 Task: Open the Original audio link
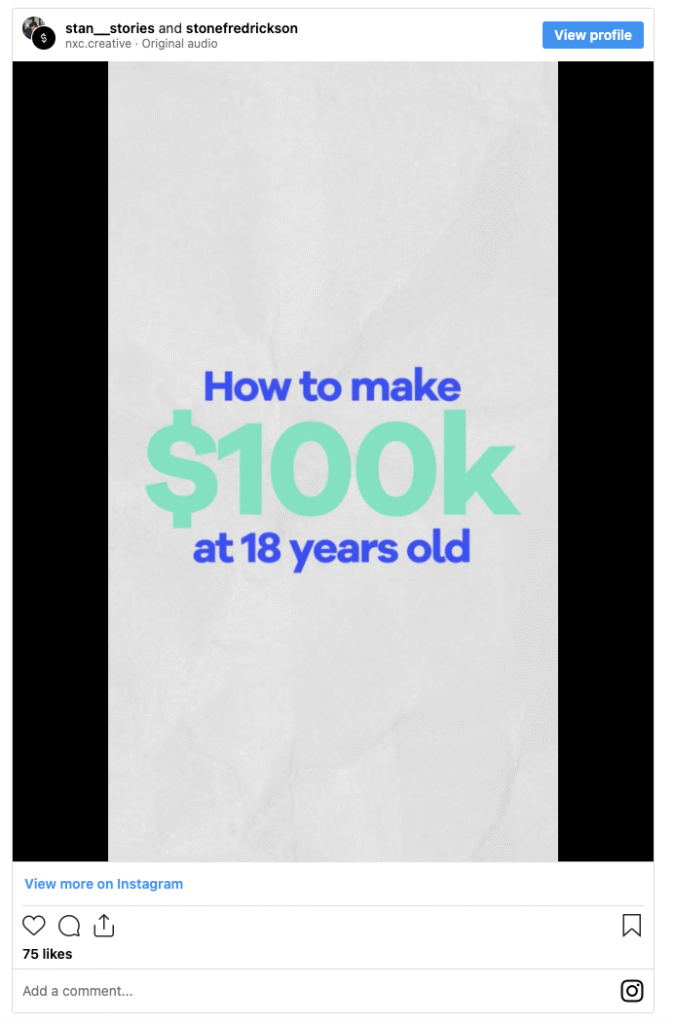pos(180,44)
